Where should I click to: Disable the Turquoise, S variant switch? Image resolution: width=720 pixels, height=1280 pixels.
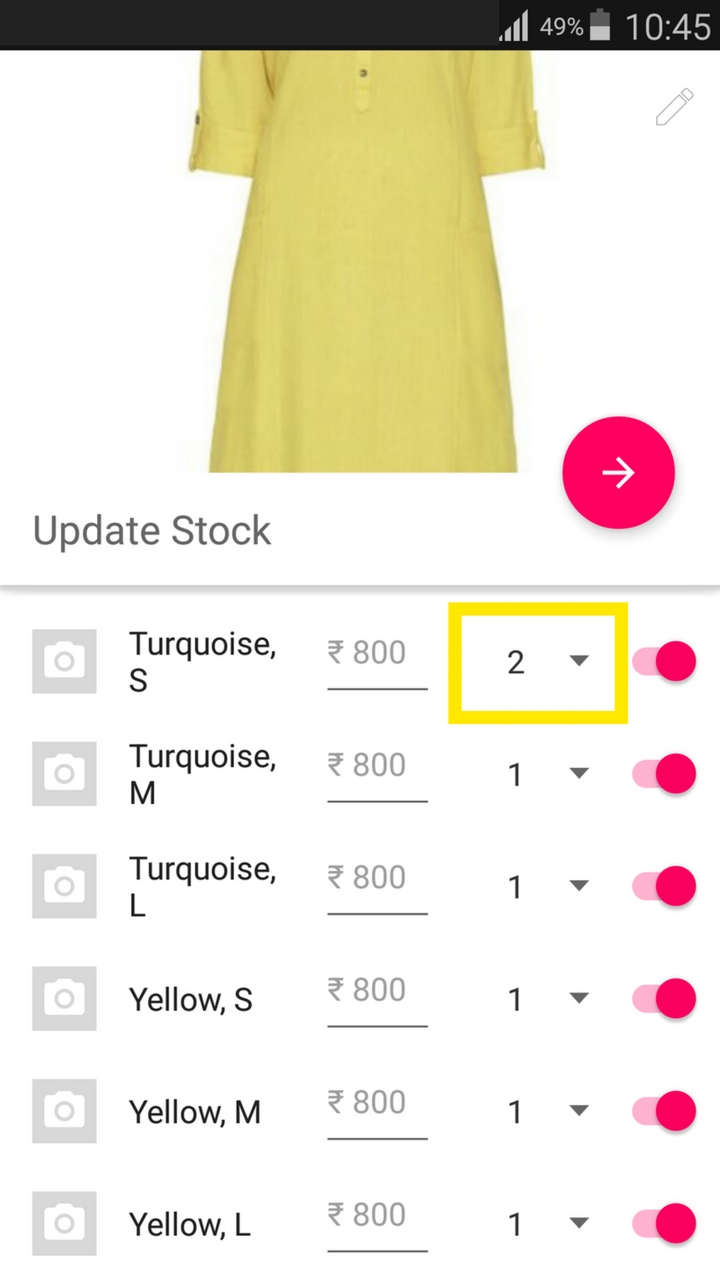(x=665, y=662)
